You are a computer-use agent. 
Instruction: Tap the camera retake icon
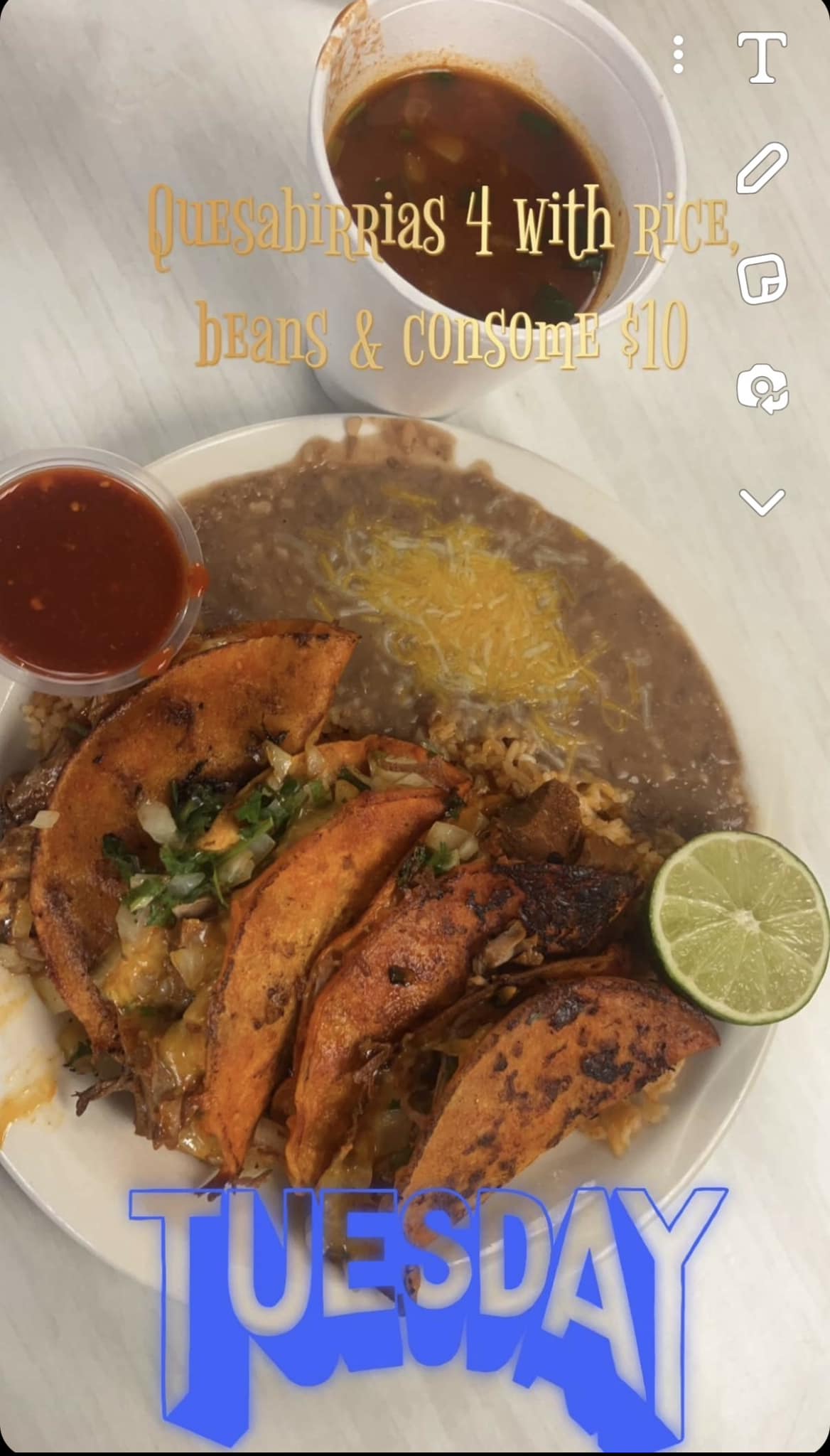pos(762,390)
